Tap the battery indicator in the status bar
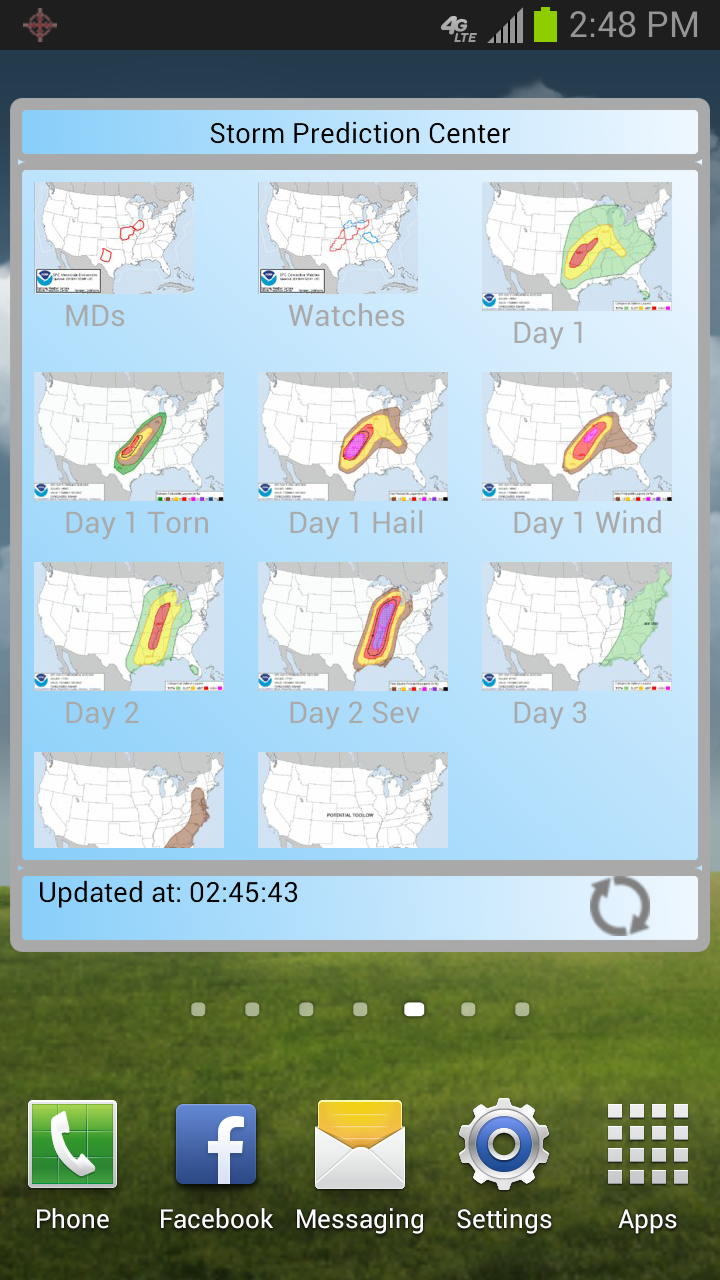 pyautogui.click(x=545, y=23)
